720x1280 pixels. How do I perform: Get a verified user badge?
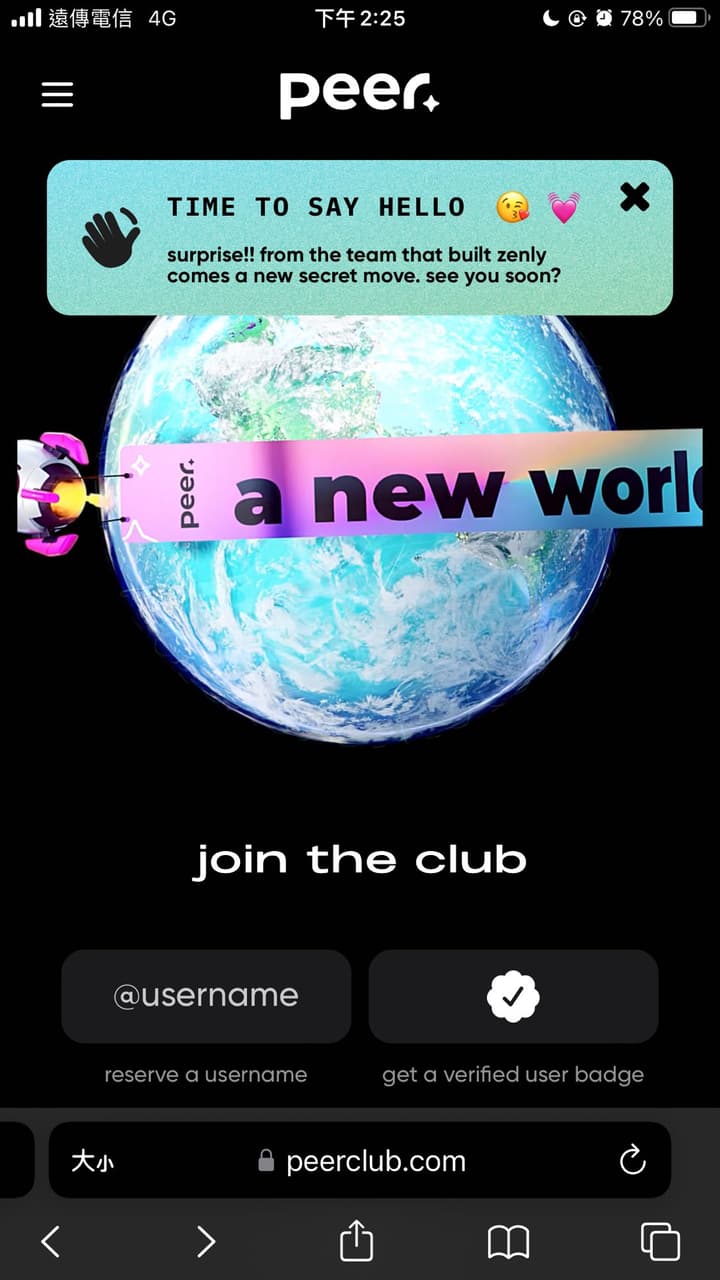513,996
